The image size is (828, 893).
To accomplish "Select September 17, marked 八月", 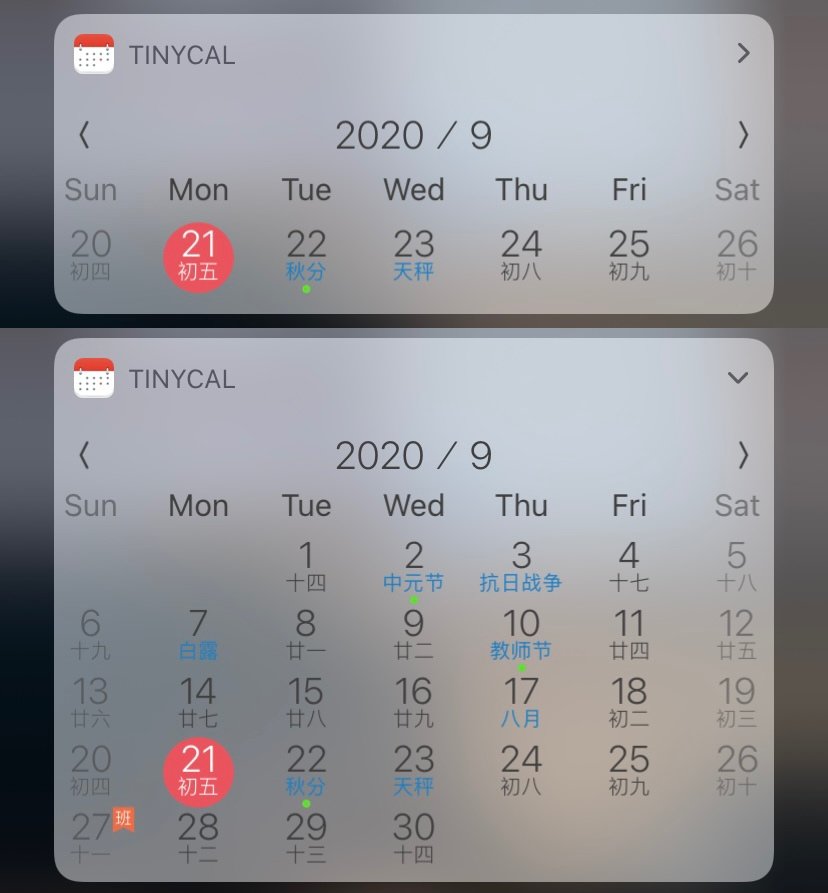I will (521, 702).
